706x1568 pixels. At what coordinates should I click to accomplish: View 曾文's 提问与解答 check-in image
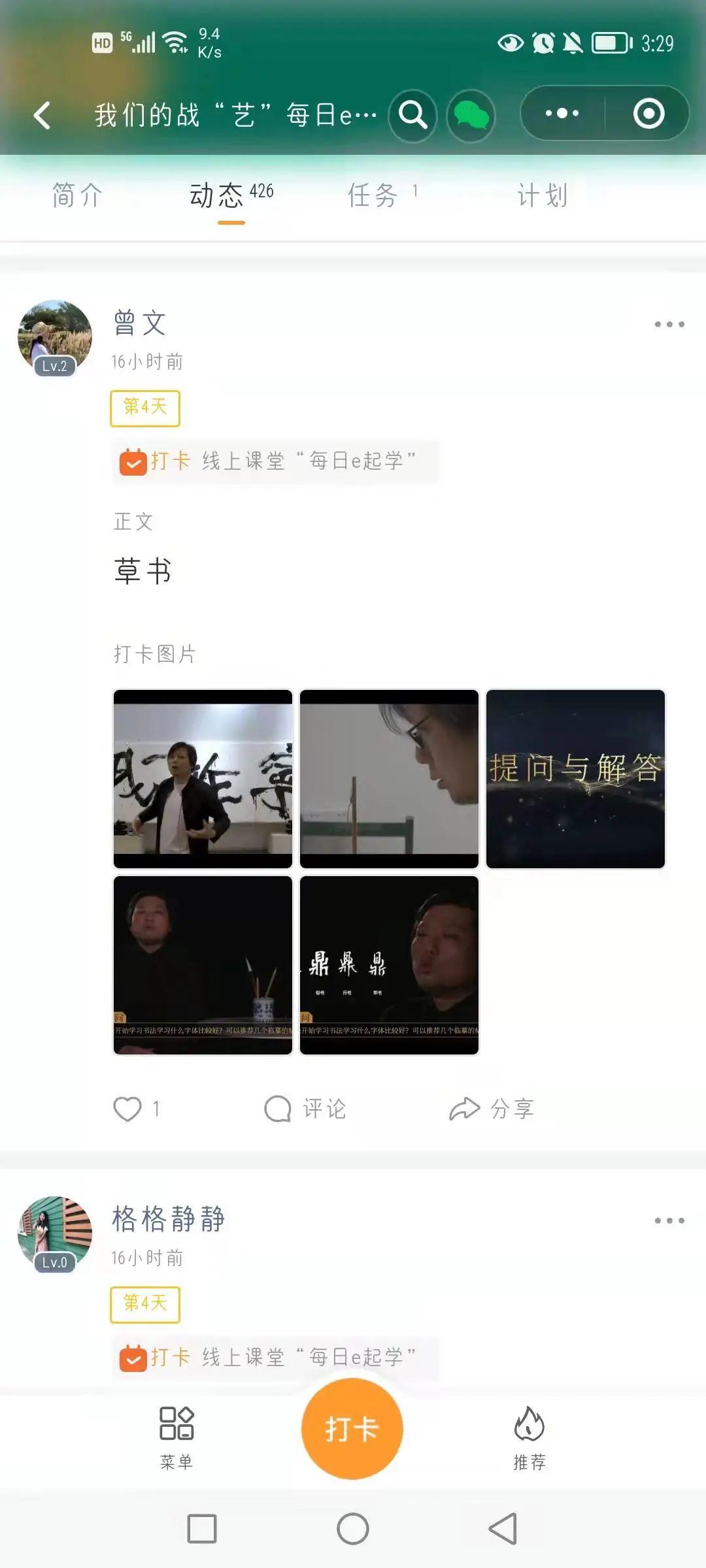[x=575, y=779]
